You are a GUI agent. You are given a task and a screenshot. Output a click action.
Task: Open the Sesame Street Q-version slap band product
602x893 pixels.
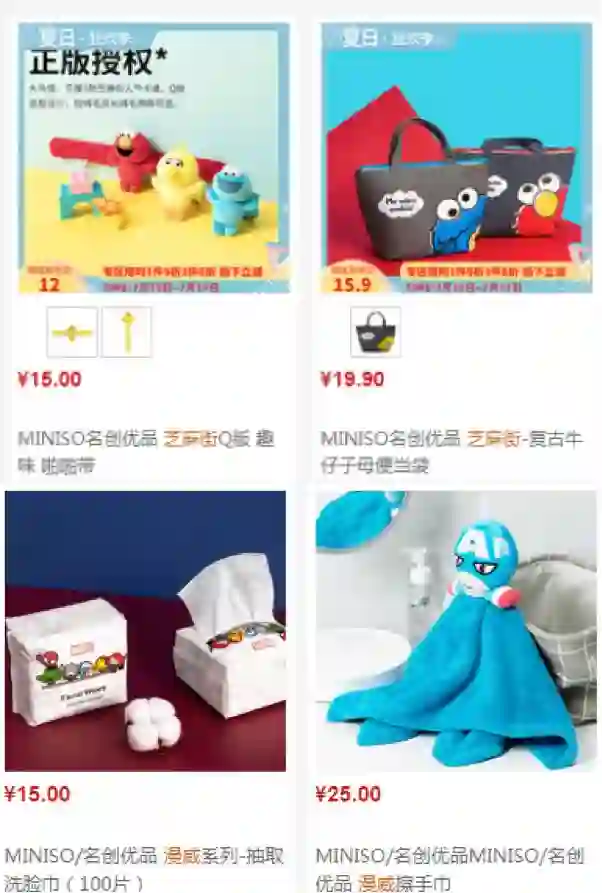coord(154,158)
